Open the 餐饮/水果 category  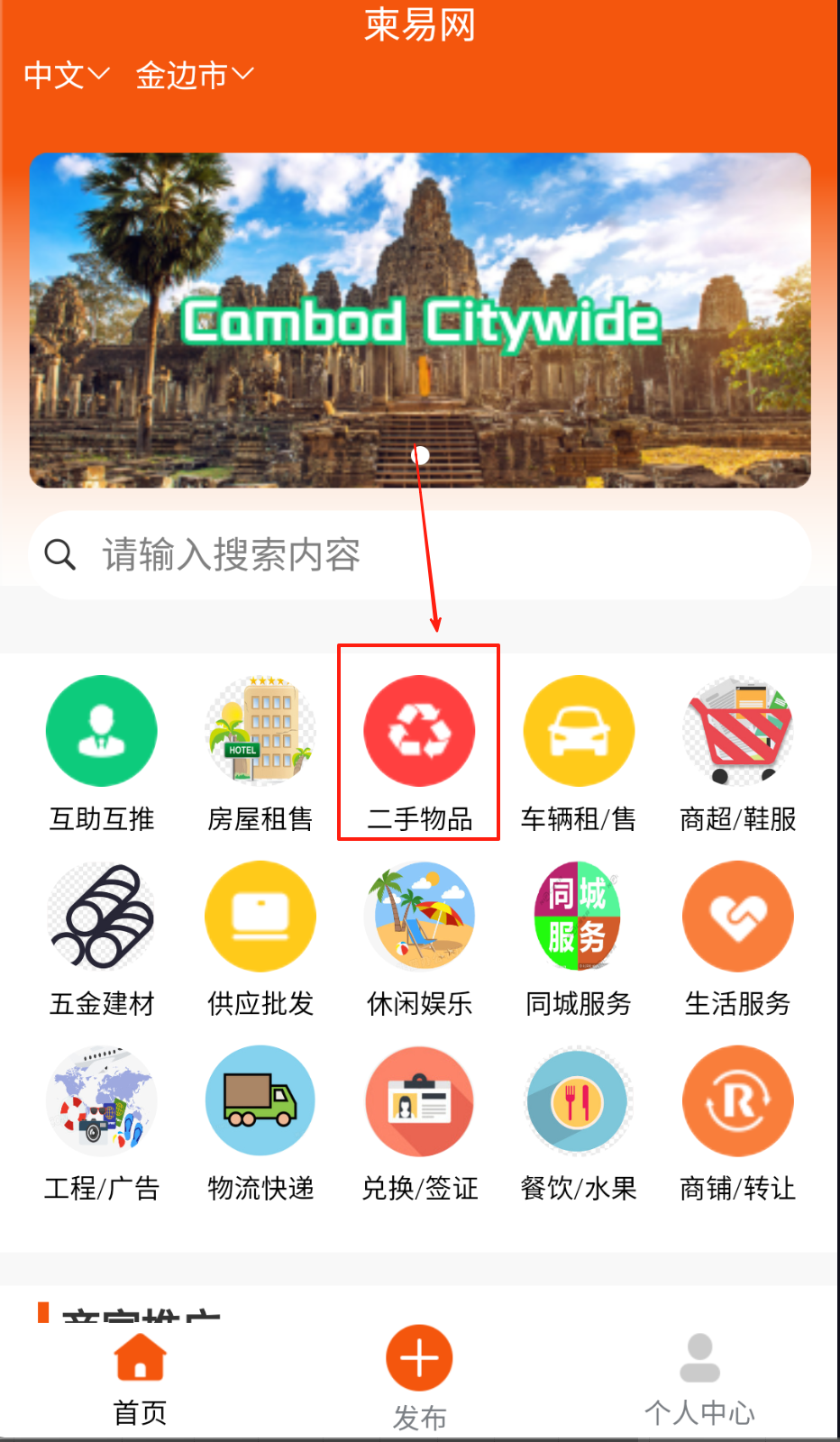[x=579, y=1101]
